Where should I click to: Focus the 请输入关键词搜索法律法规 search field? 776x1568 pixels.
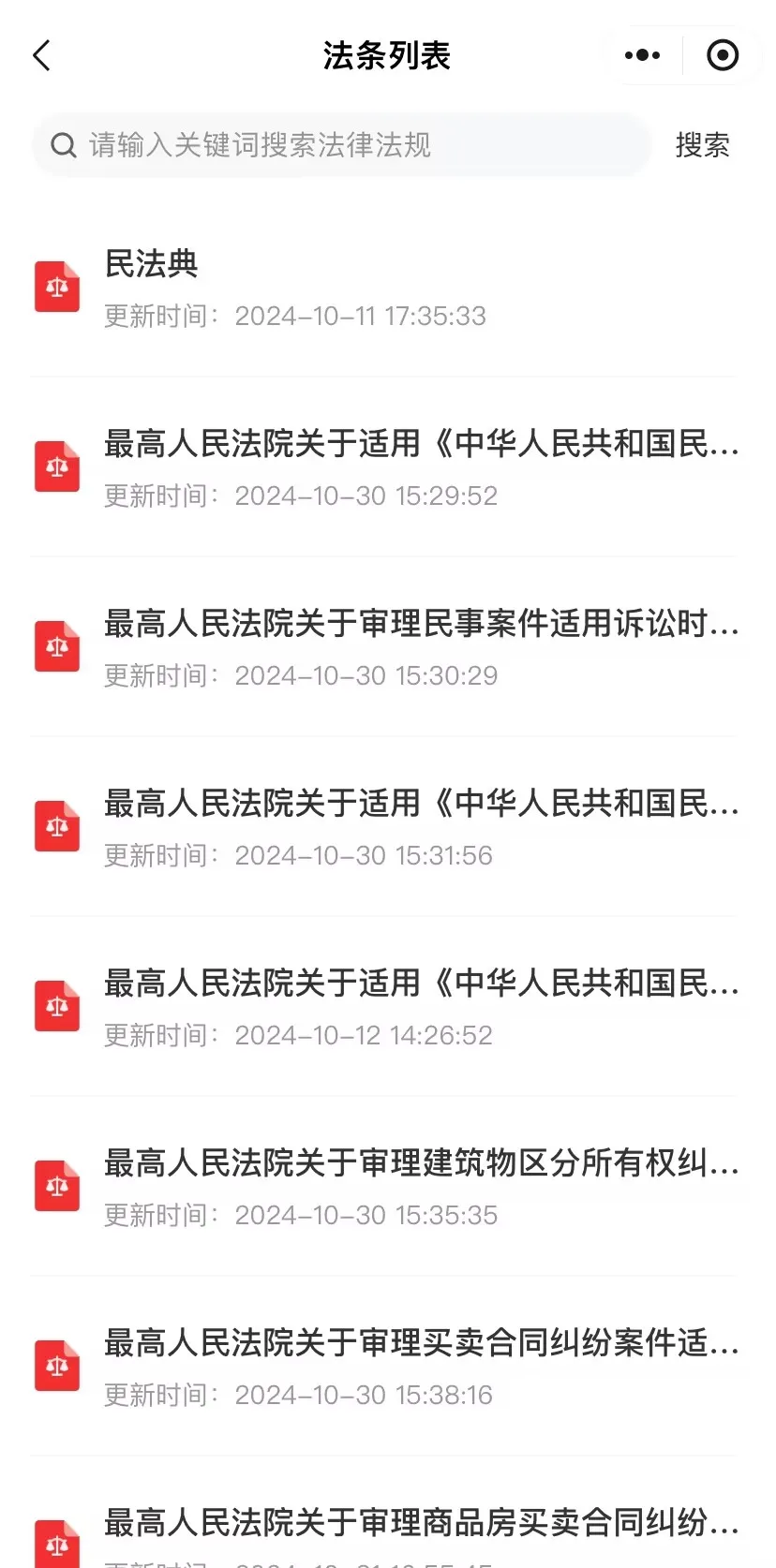click(342, 145)
